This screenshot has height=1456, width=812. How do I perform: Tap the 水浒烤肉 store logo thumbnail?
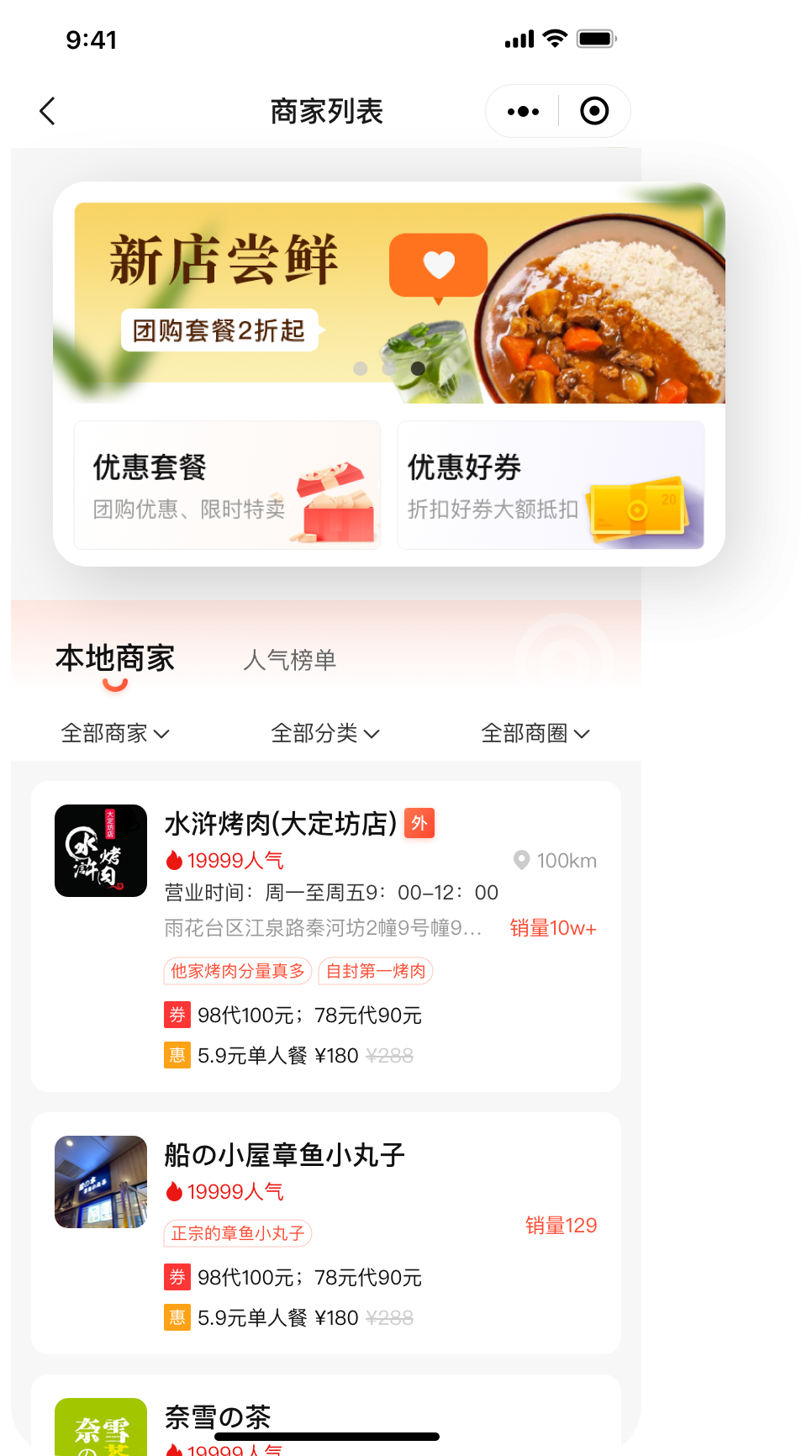(x=100, y=851)
